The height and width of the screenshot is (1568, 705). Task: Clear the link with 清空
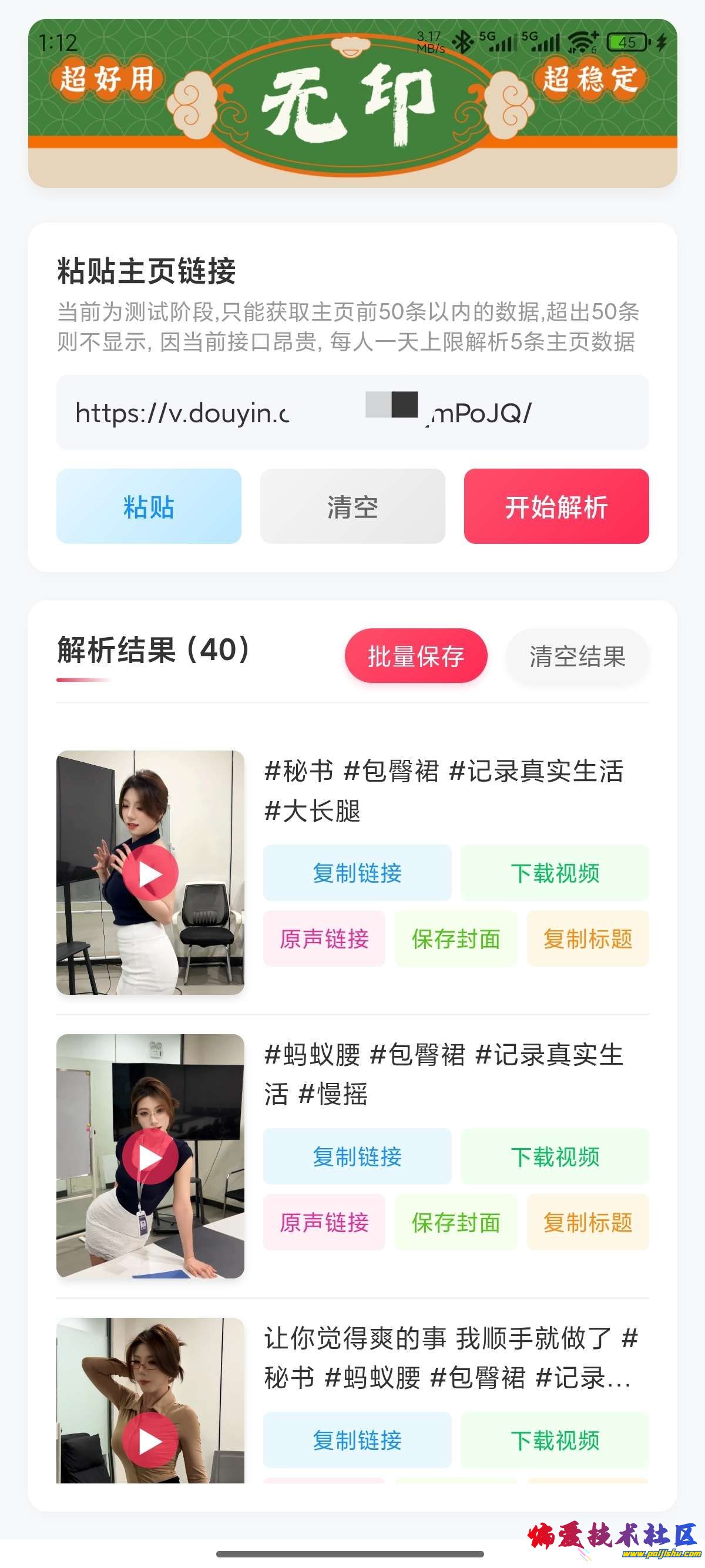352,506
